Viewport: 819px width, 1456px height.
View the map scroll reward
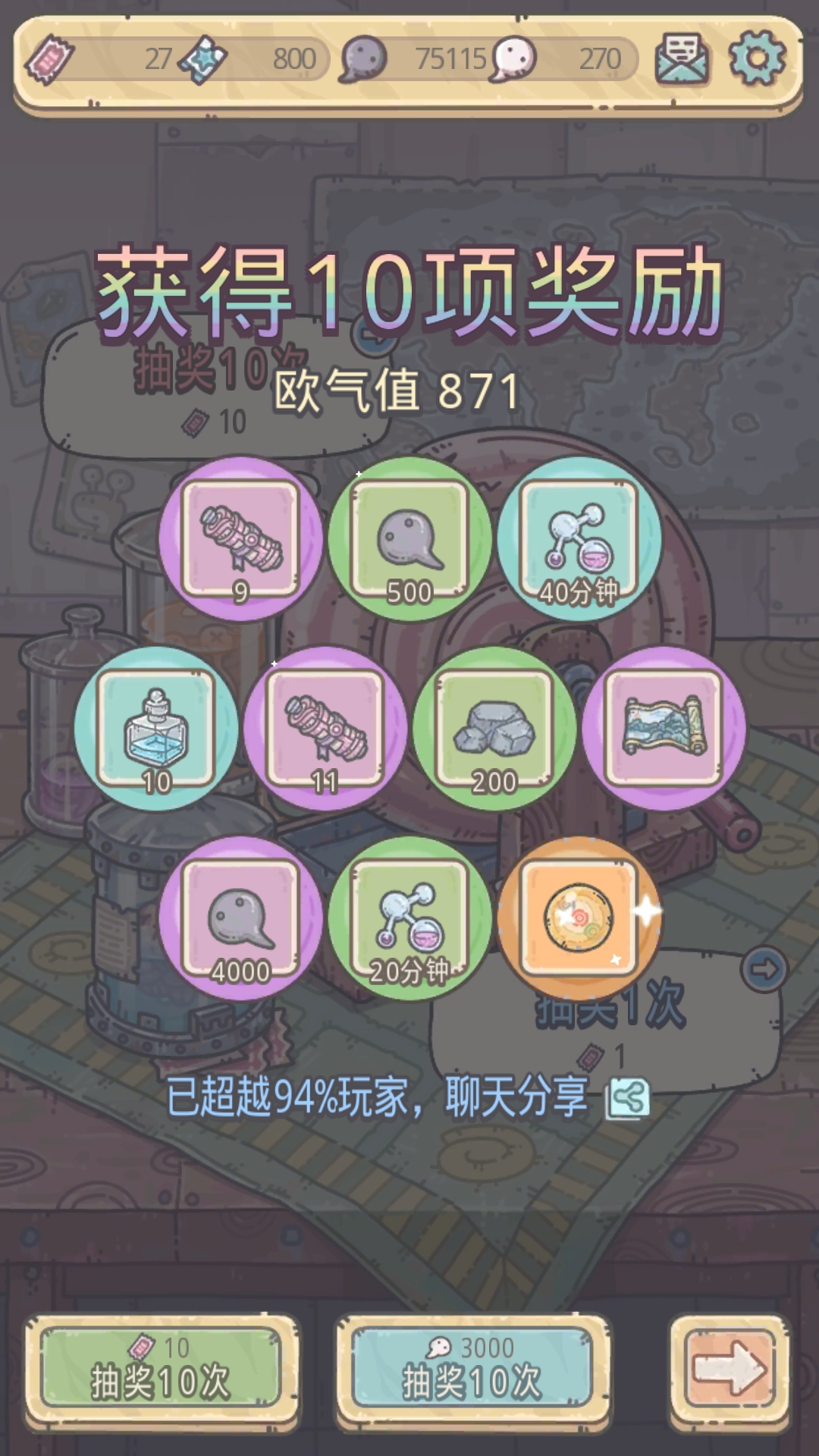pos(664,728)
